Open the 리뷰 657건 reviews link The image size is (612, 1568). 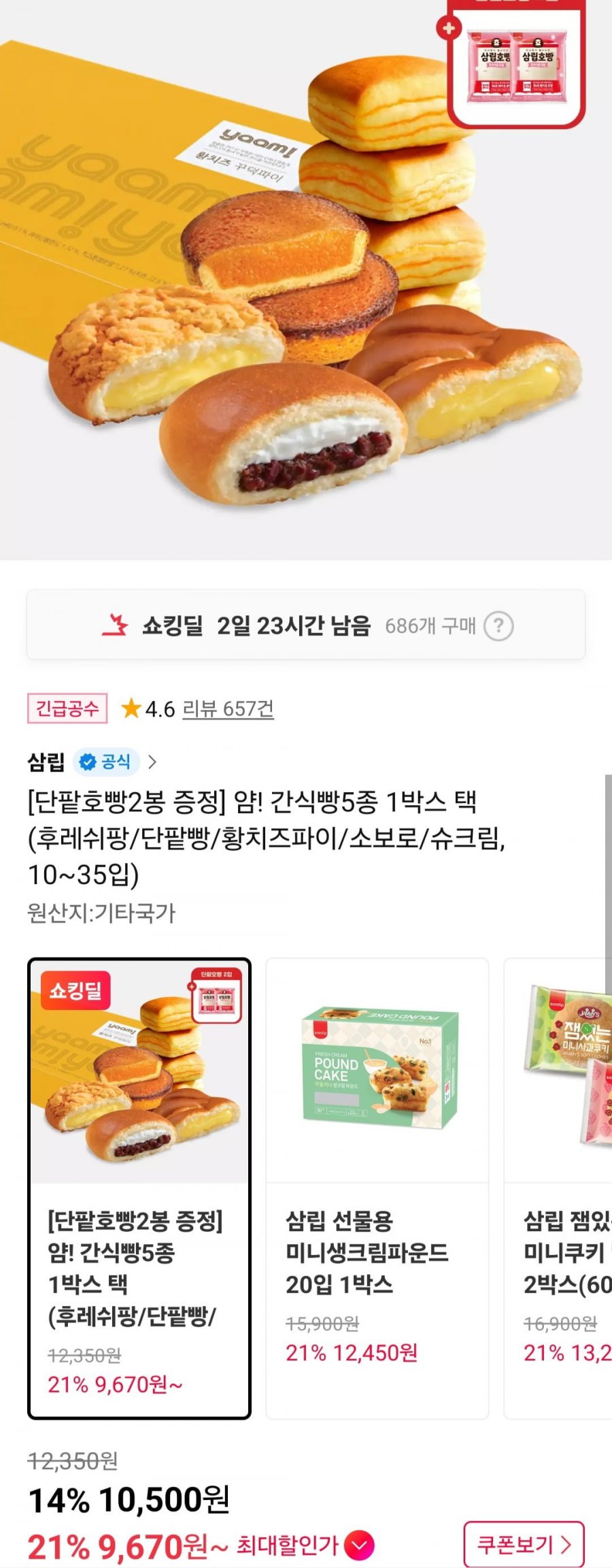coord(228,709)
